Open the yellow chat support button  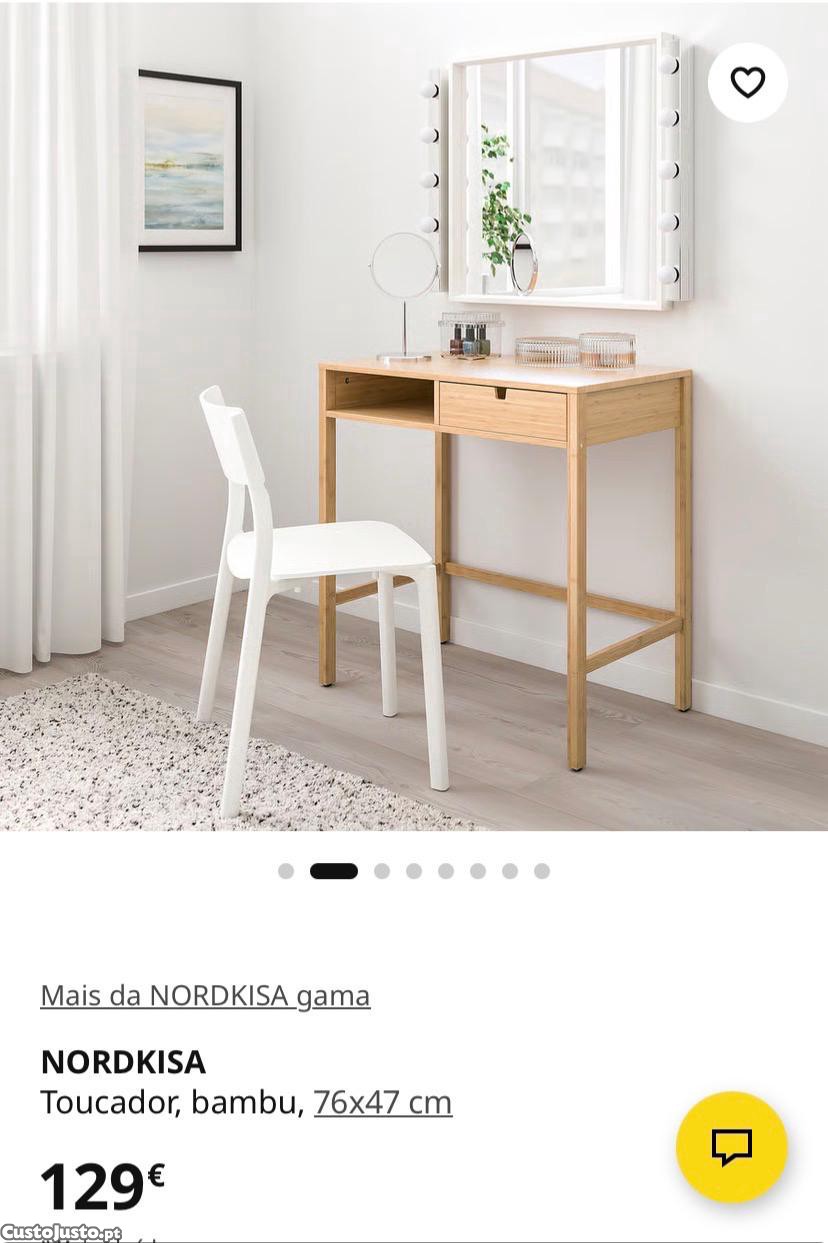pyautogui.click(x=731, y=1147)
